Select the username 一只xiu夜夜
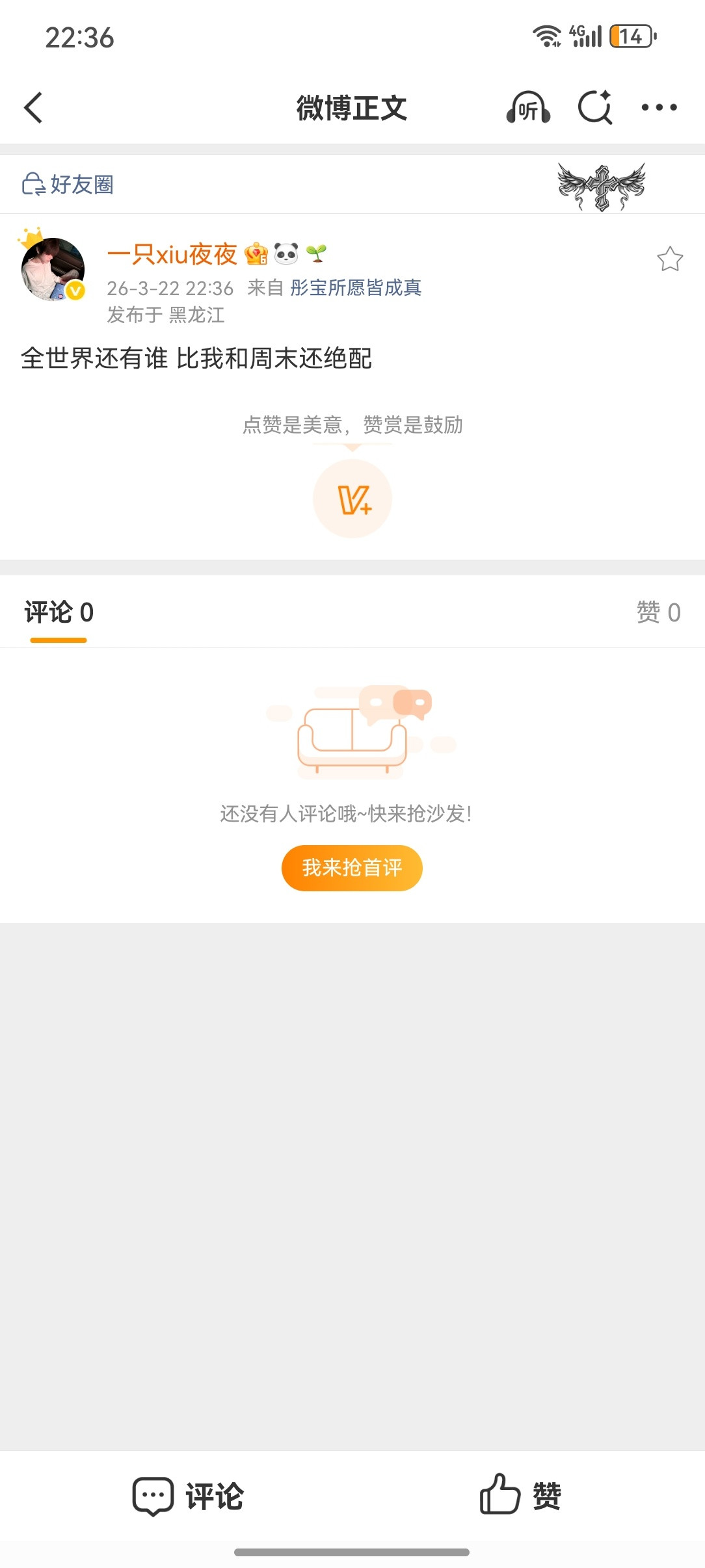The height and width of the screenshot is (1568, 705). click(x=172, y=255)
